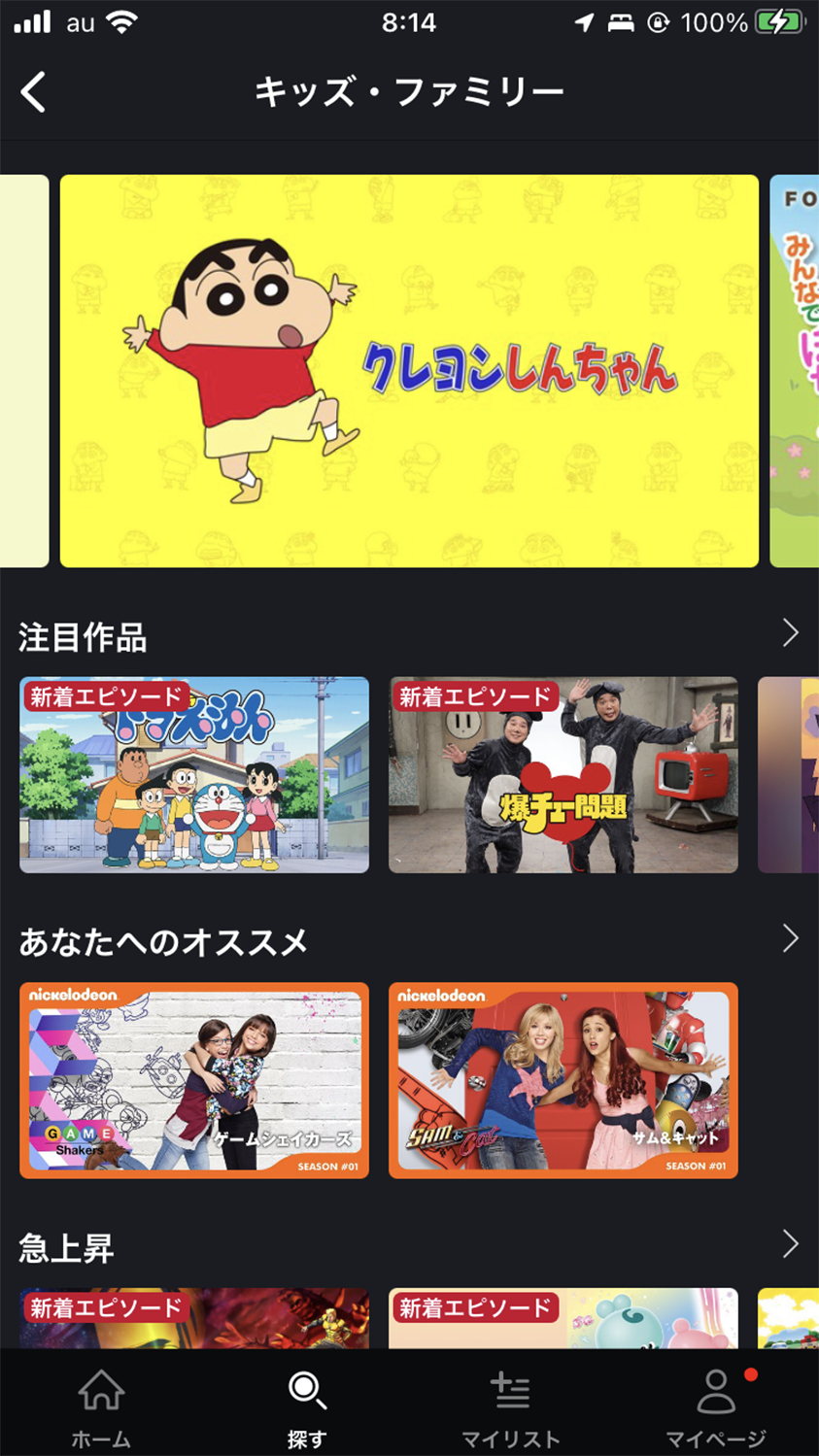Viewport: 819px width, 1456px height.
Task: Open the 爆チュー問題 card
Action: pyautogui.click(x=563, y=775)
